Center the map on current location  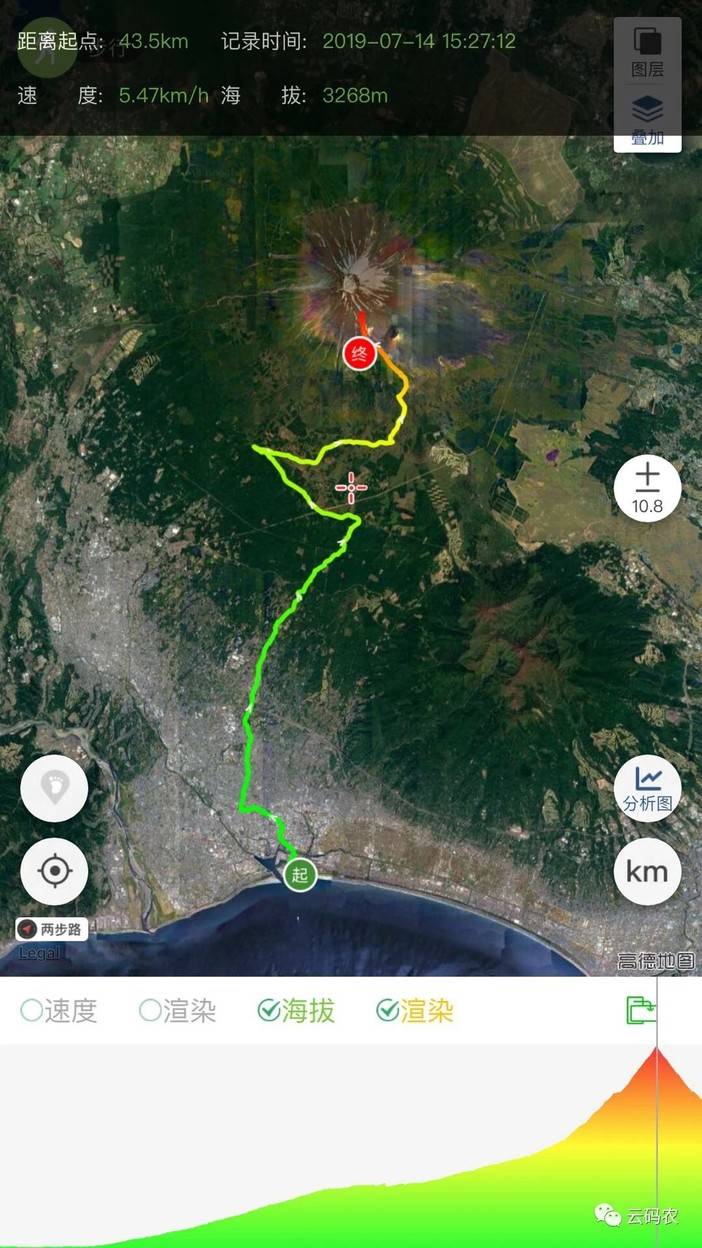click(x=54, y=871)
